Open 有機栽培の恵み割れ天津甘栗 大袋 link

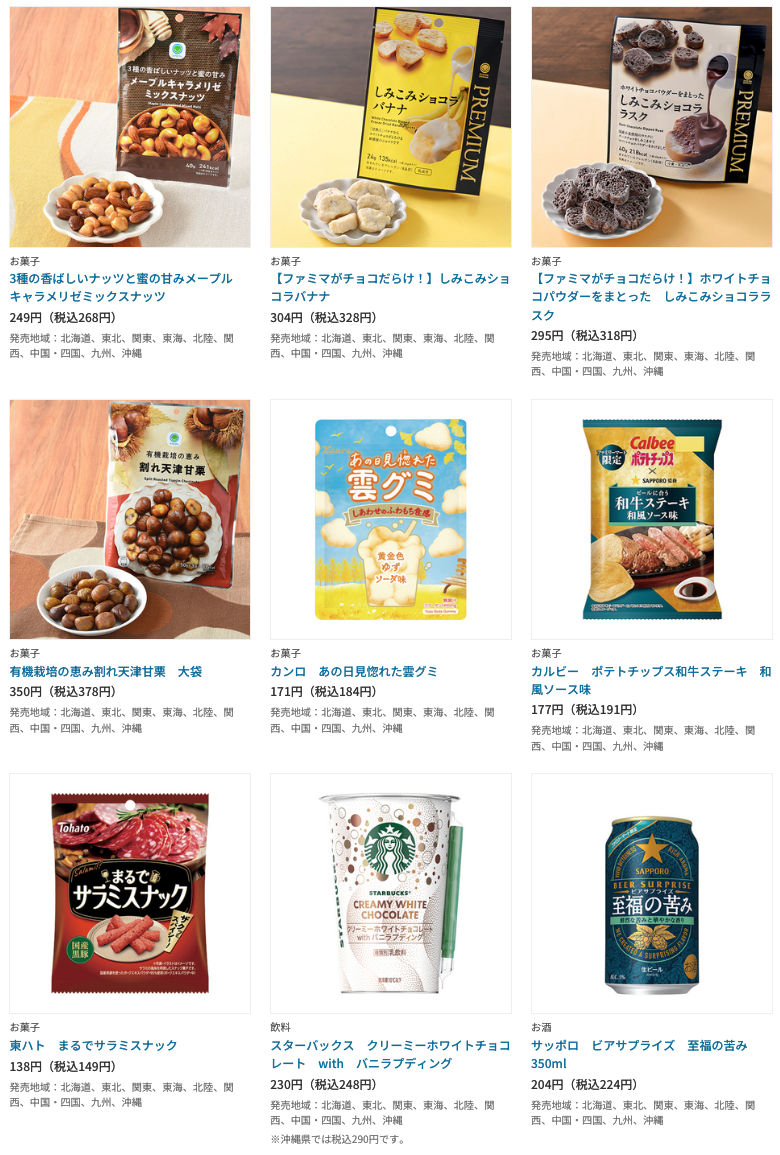(106, 671)
